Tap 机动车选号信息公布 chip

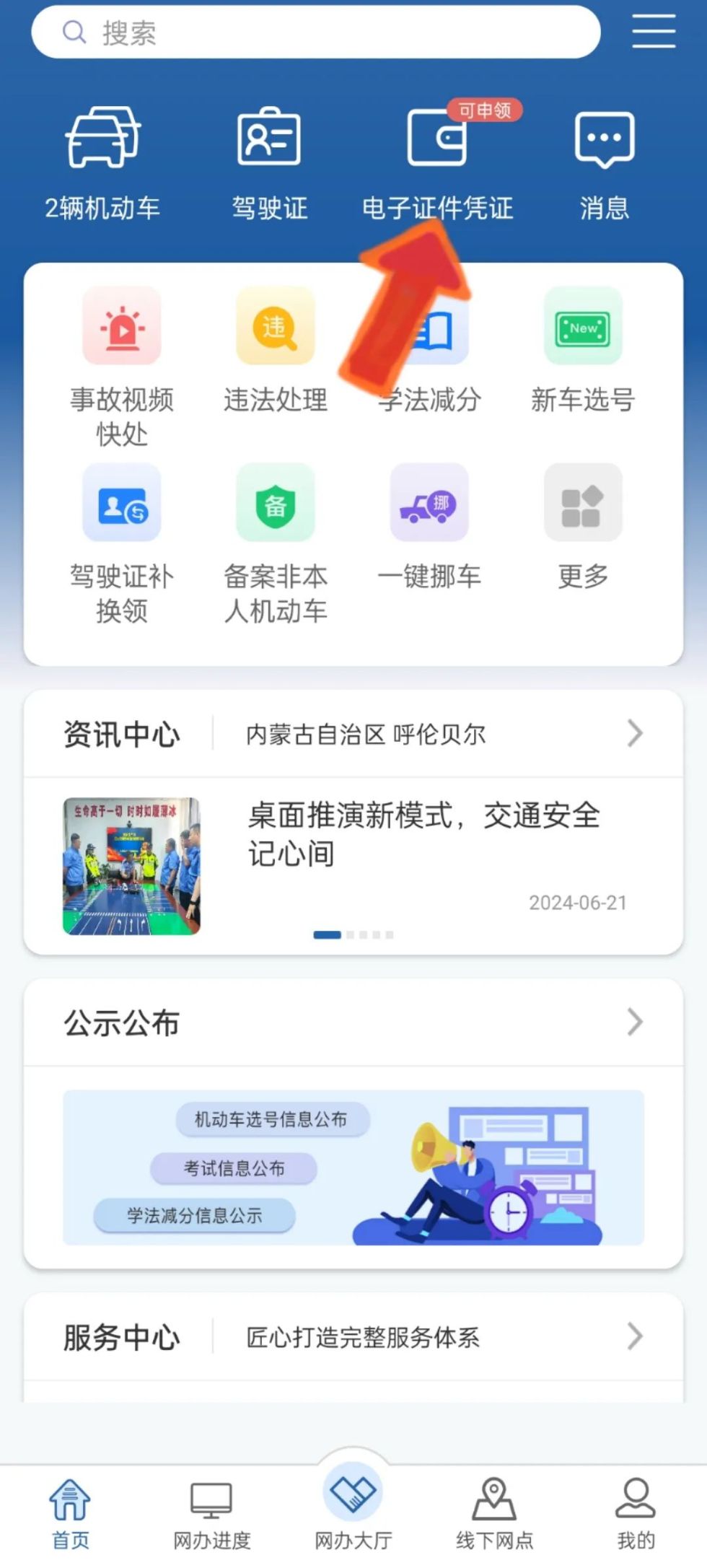tap(272, 1119)
